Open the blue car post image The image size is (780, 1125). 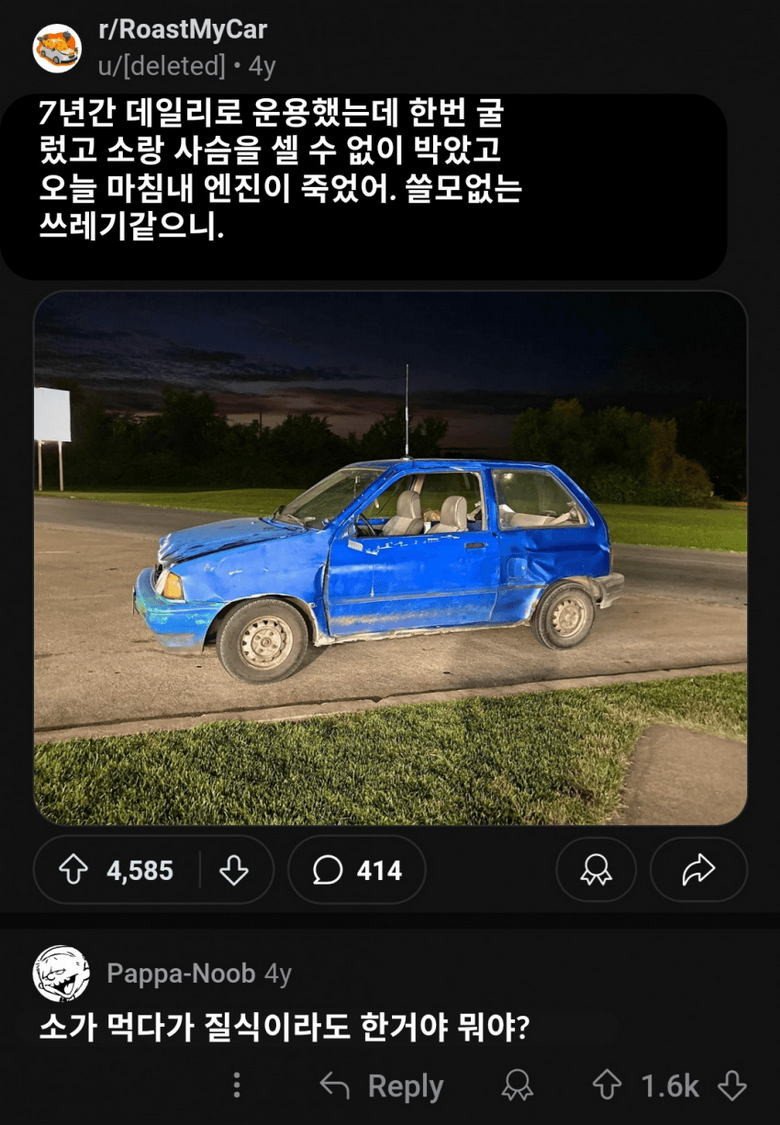tap(390, 557)
